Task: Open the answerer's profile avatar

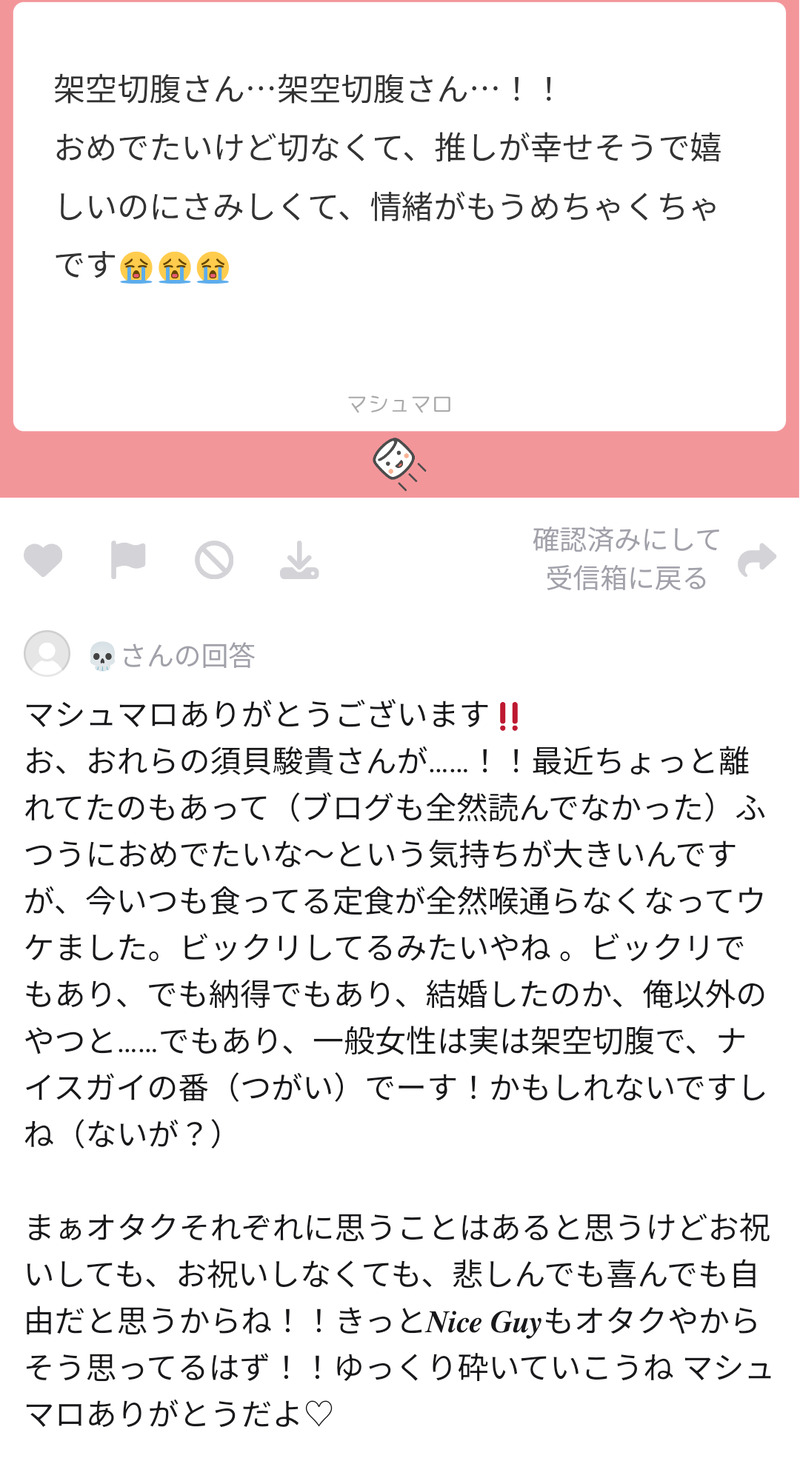Action: [x=47, y=654]
